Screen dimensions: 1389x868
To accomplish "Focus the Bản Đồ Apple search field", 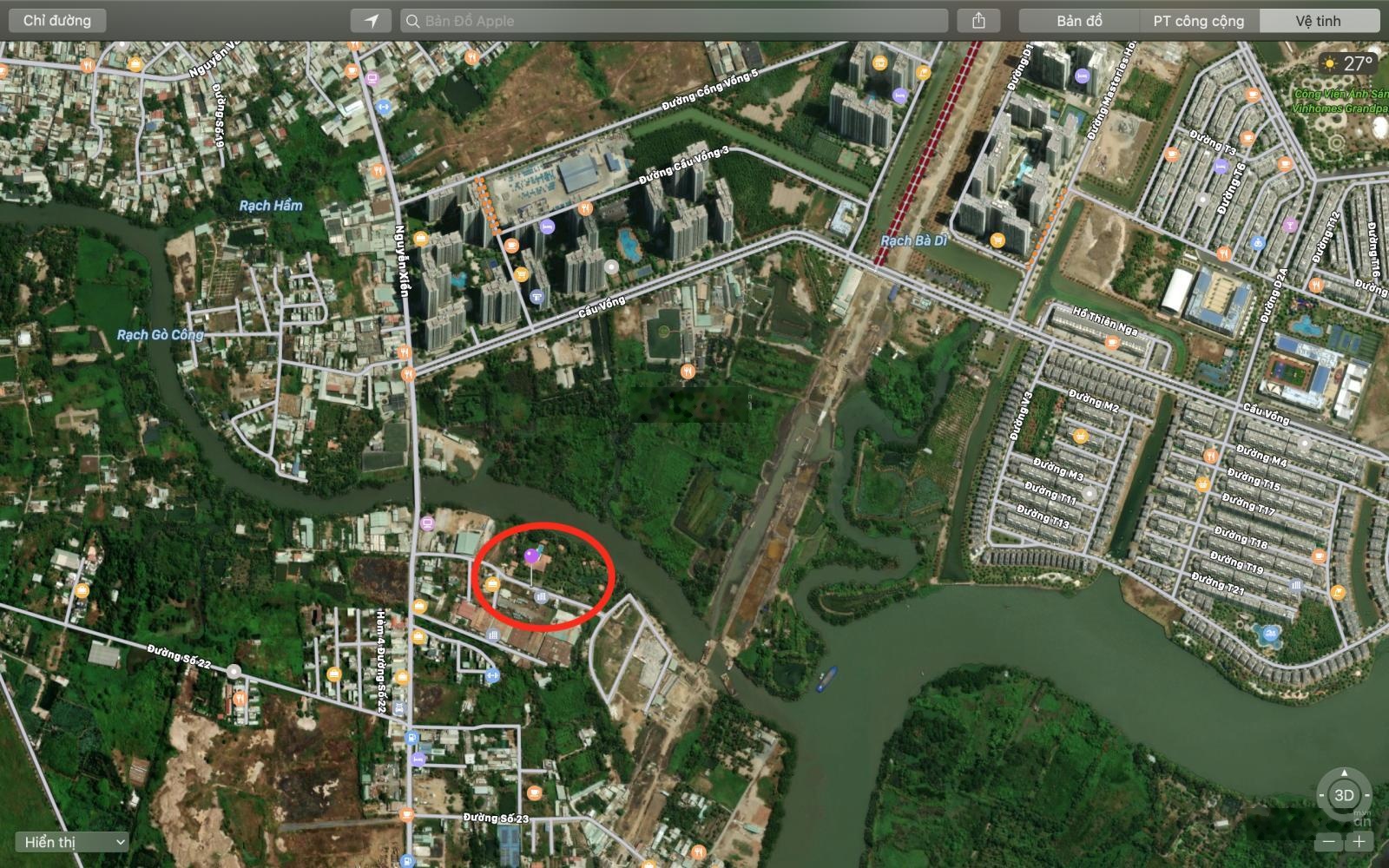I will pos(677,21).
